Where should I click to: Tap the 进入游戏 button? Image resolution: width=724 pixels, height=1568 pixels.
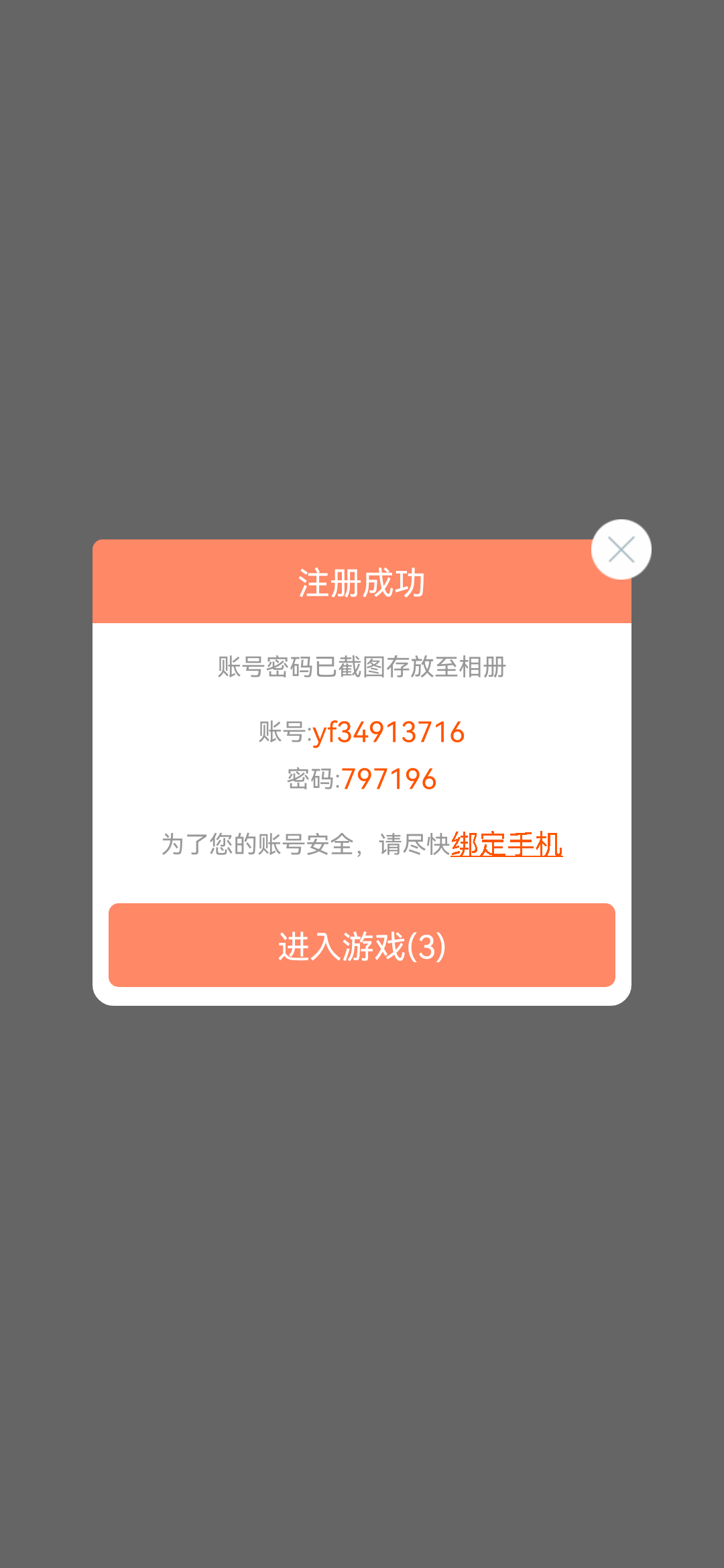[362, 945]
